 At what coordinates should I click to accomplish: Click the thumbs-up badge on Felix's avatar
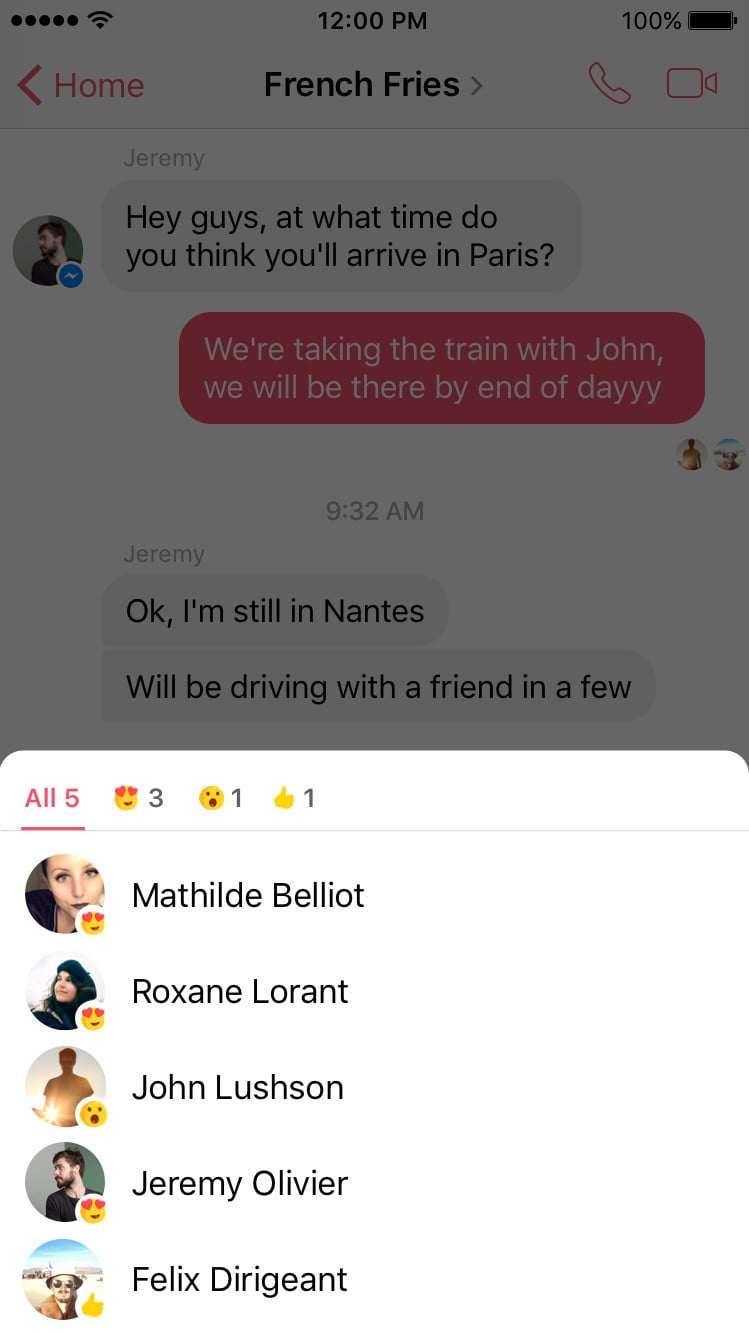[91, 1306]
